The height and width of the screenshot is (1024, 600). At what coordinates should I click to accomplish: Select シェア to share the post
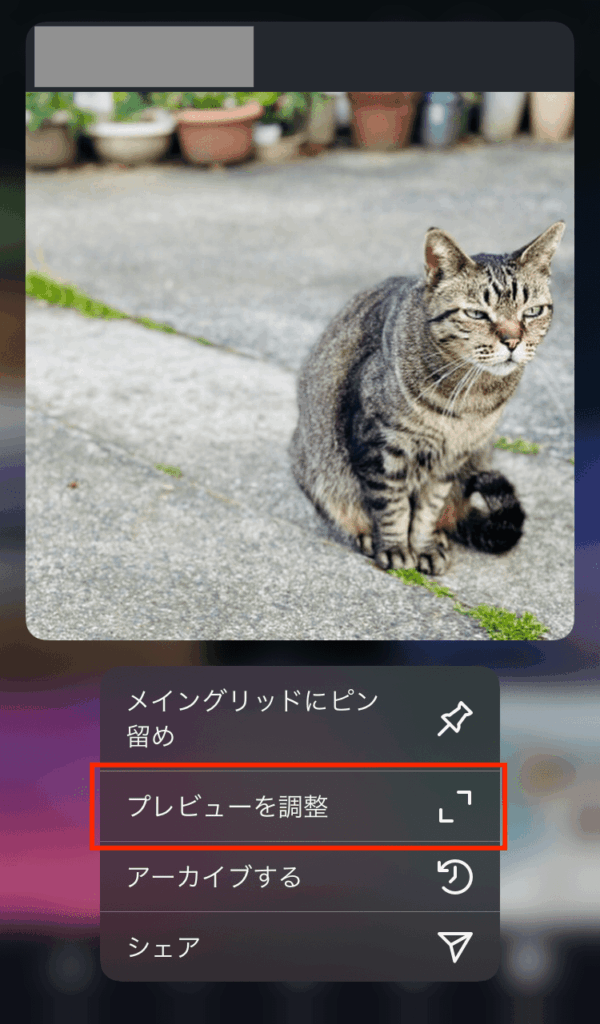pos(299,946)
